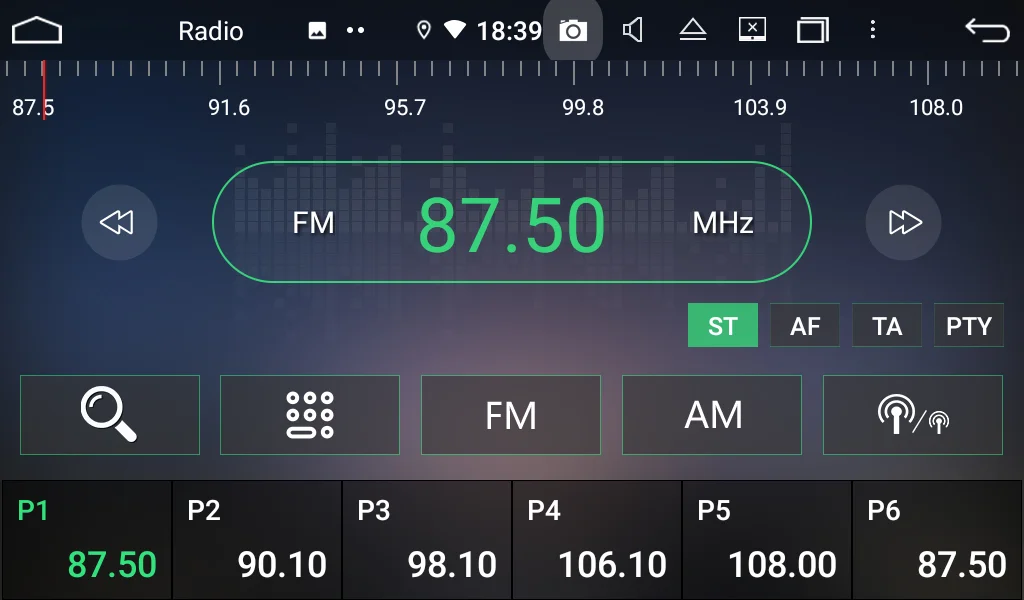Seek backward to the previous station

(x=119, y=222)
